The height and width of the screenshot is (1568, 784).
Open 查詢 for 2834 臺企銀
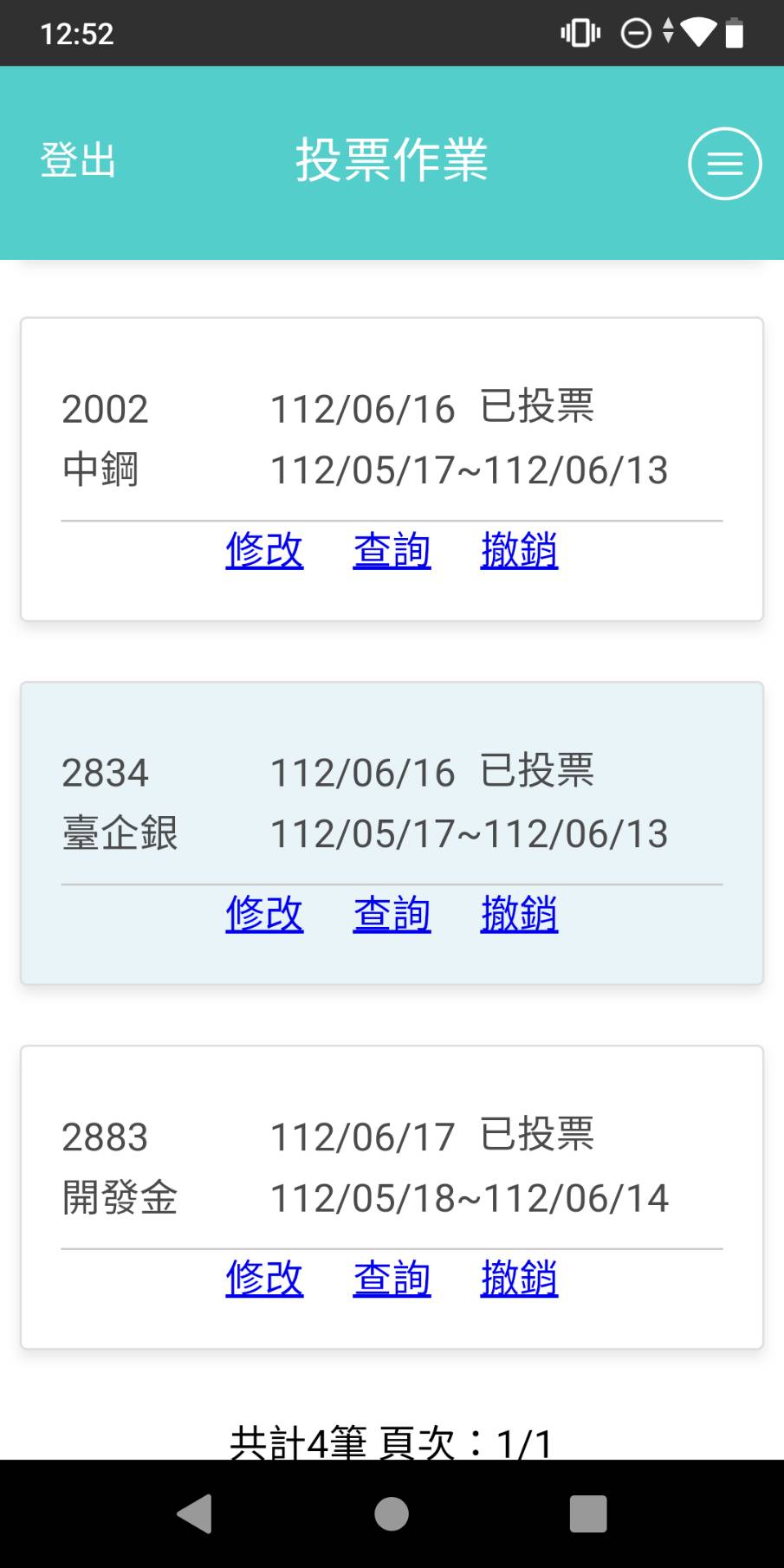pos(392,914)
